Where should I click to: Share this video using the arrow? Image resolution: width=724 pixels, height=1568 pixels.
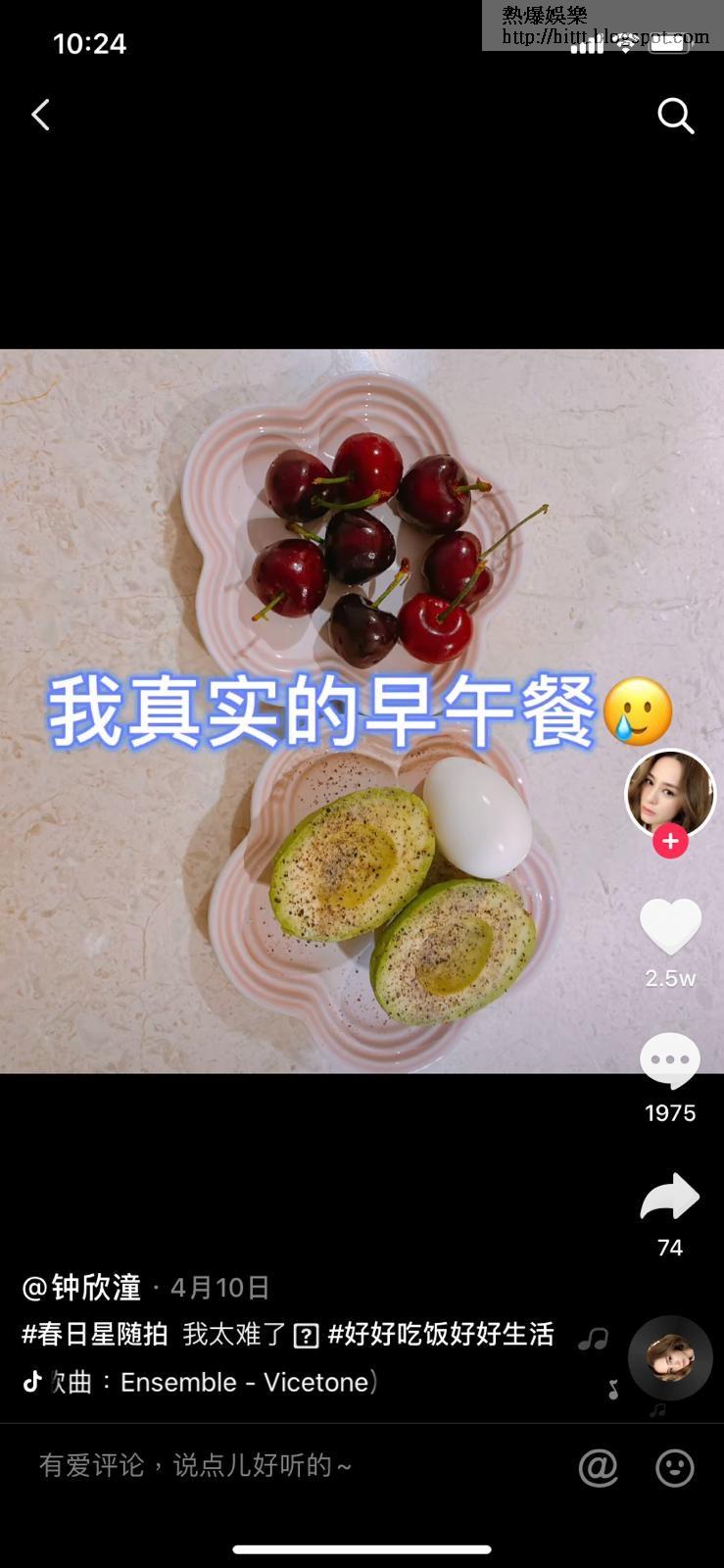coord(670,1197)
